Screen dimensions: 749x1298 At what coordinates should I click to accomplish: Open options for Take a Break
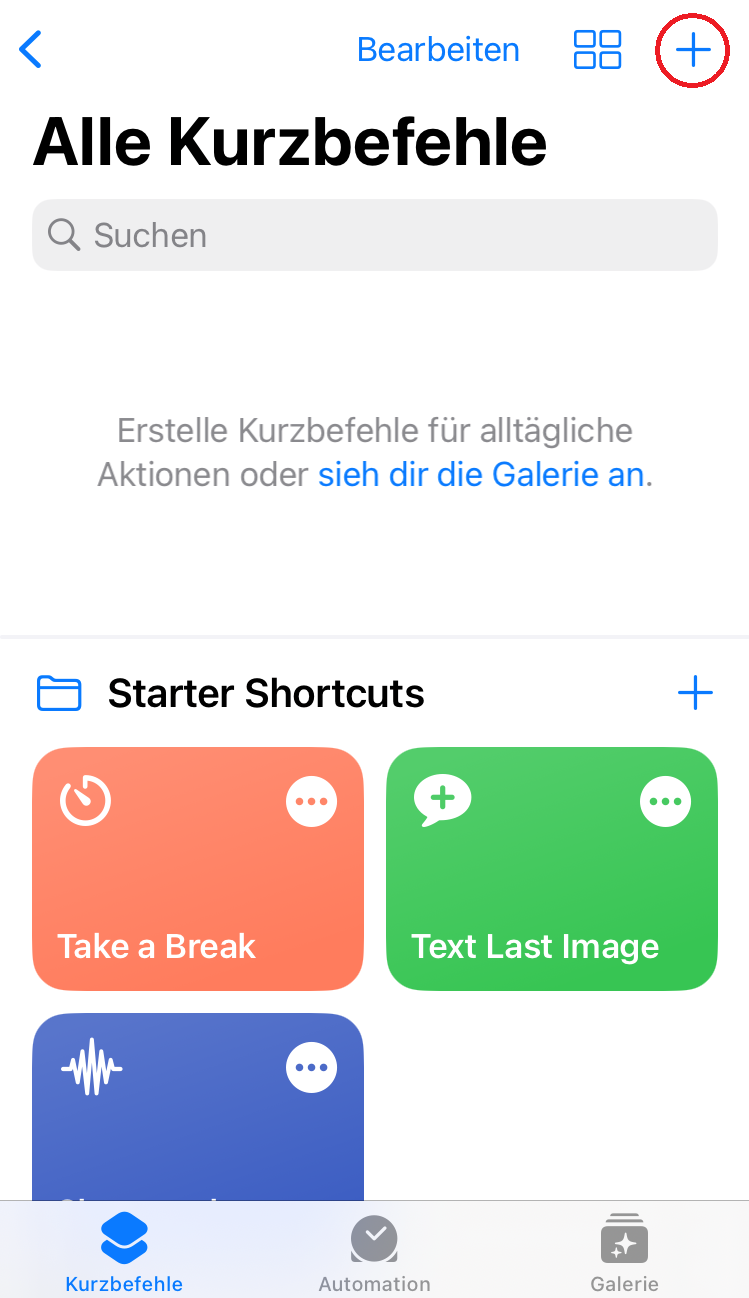(312, 801)
